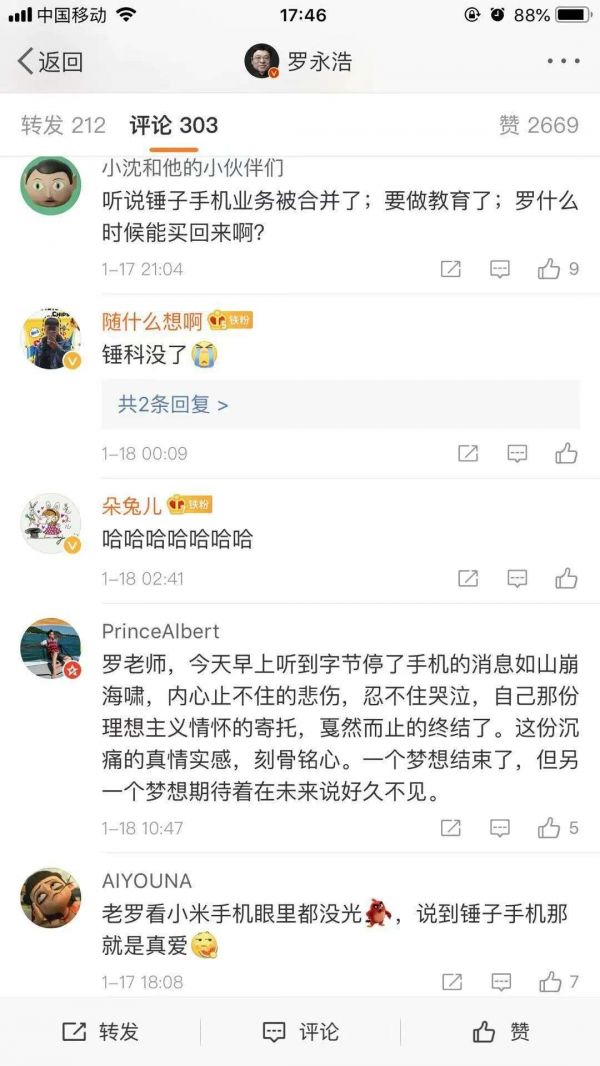The image size is (600, 1066).
Task: Like 随什么想啊's comment
Action: pos(566,453)
